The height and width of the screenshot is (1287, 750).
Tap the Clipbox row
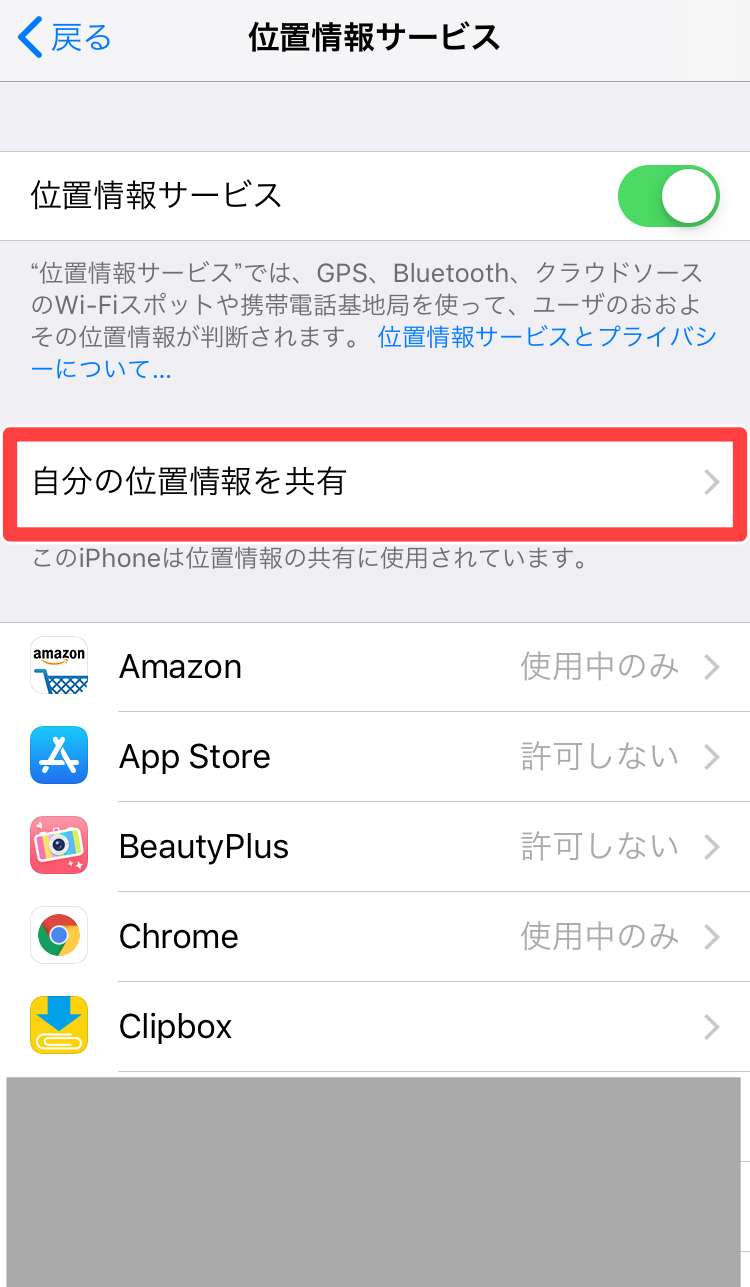coord(375,1027)
